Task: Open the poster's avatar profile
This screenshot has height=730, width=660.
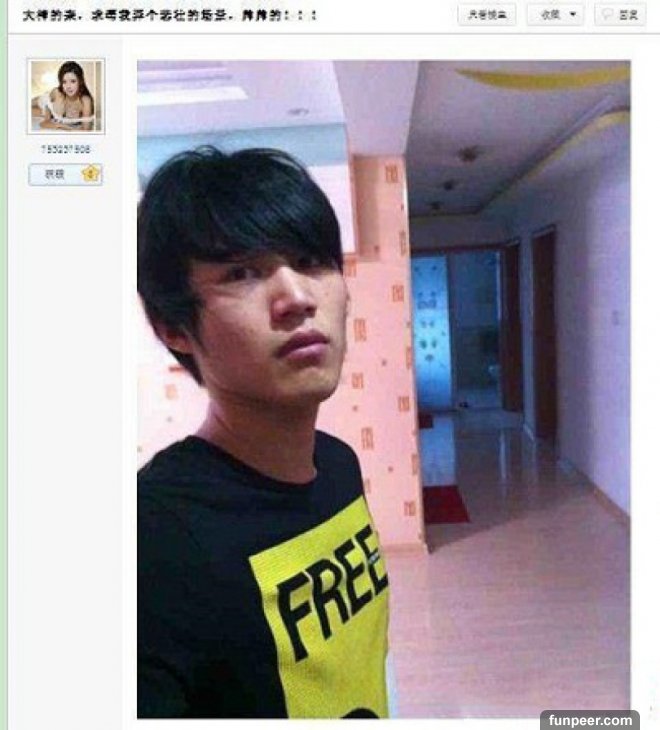Action: tap(66, 96)
